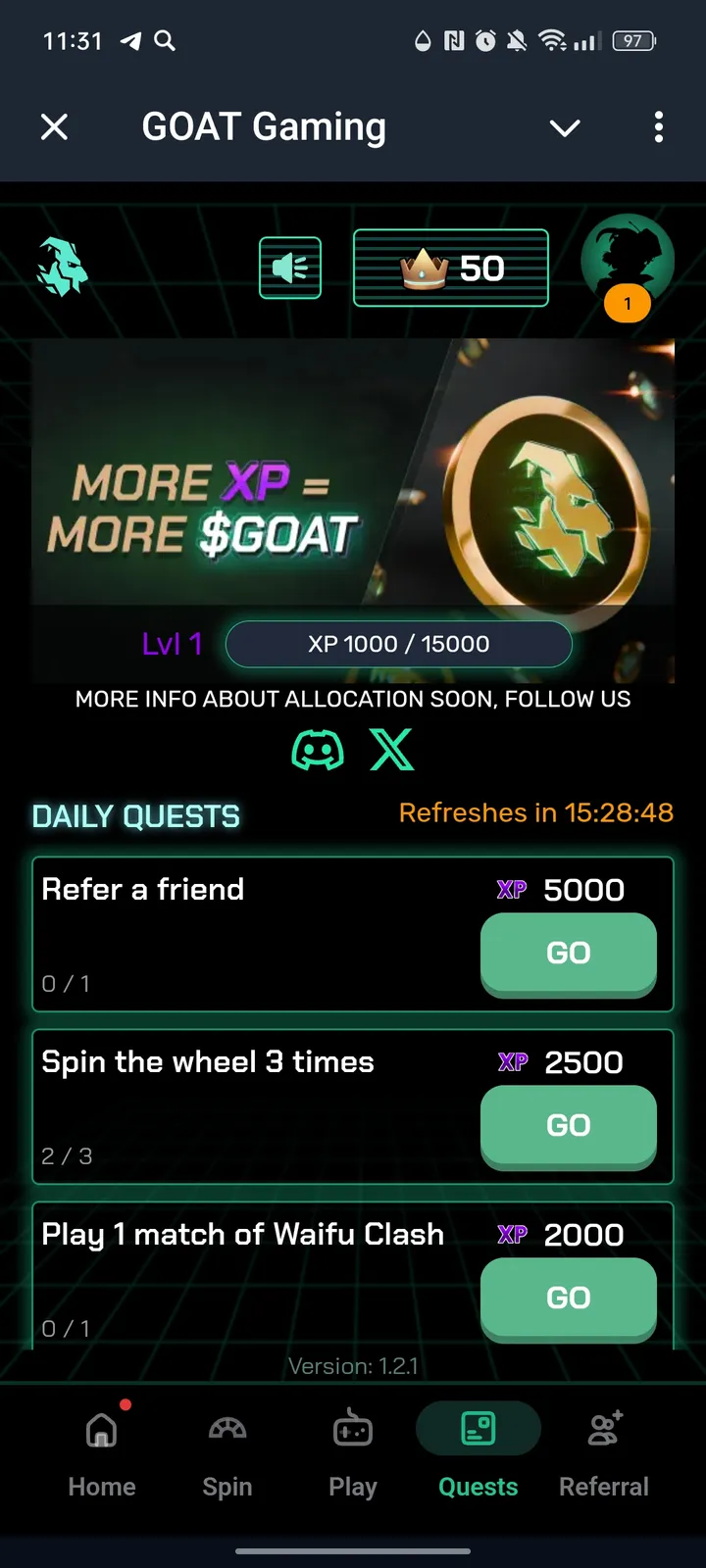Open the Referral add-friend icon

pos(604,1429)
